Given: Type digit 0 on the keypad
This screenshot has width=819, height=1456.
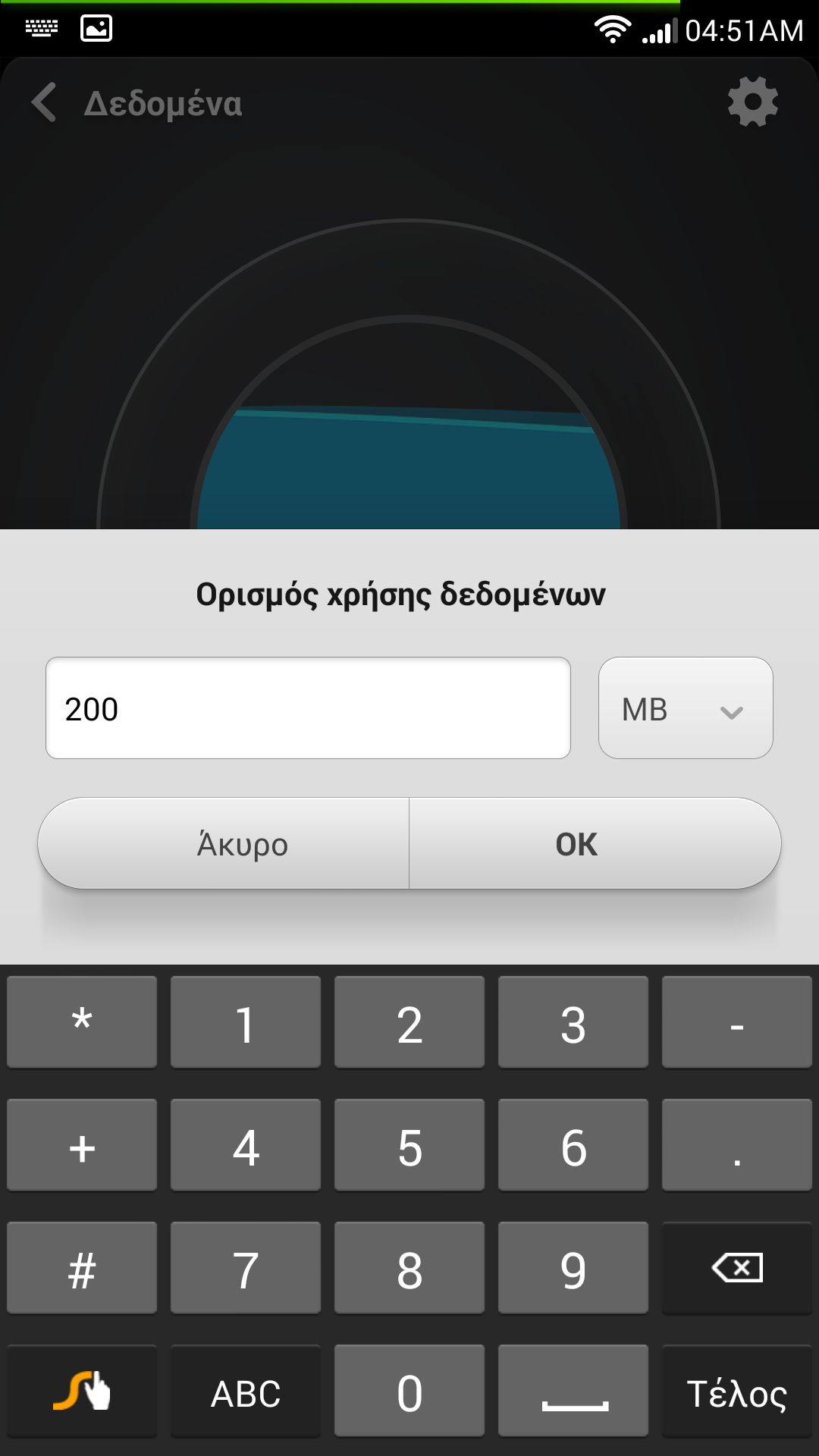Looking at the screenshot, I should pyautogui.click(x=409, y=1392).
